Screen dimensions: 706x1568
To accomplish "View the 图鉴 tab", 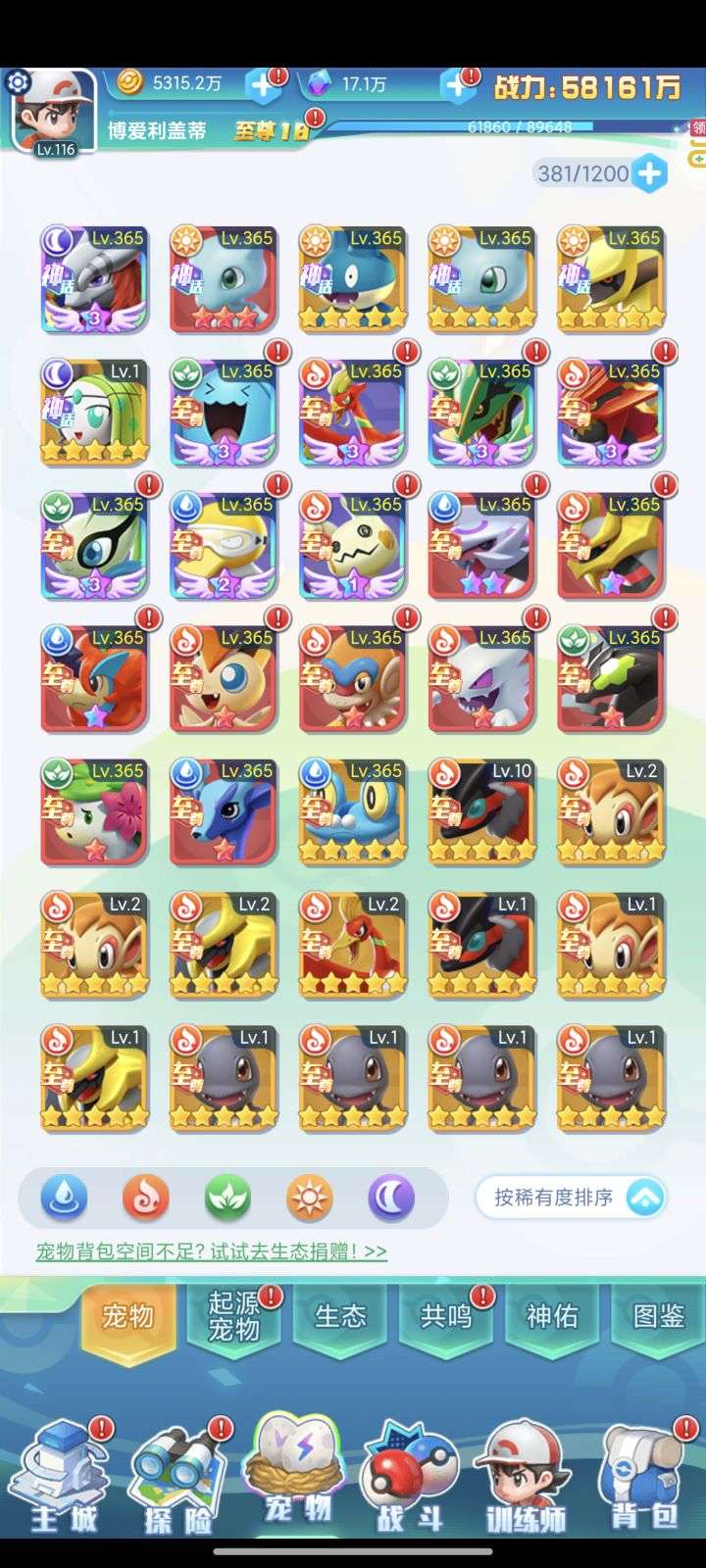I will coord(658,1316).
